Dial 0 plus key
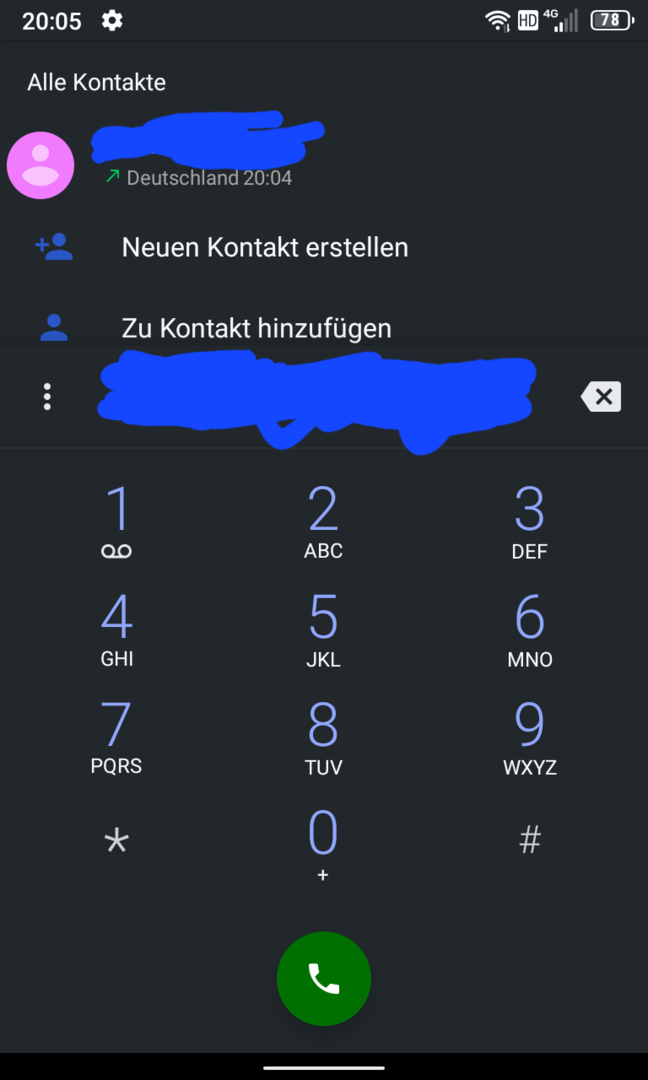The image size is (648, 1080). [x=323, y=845]
